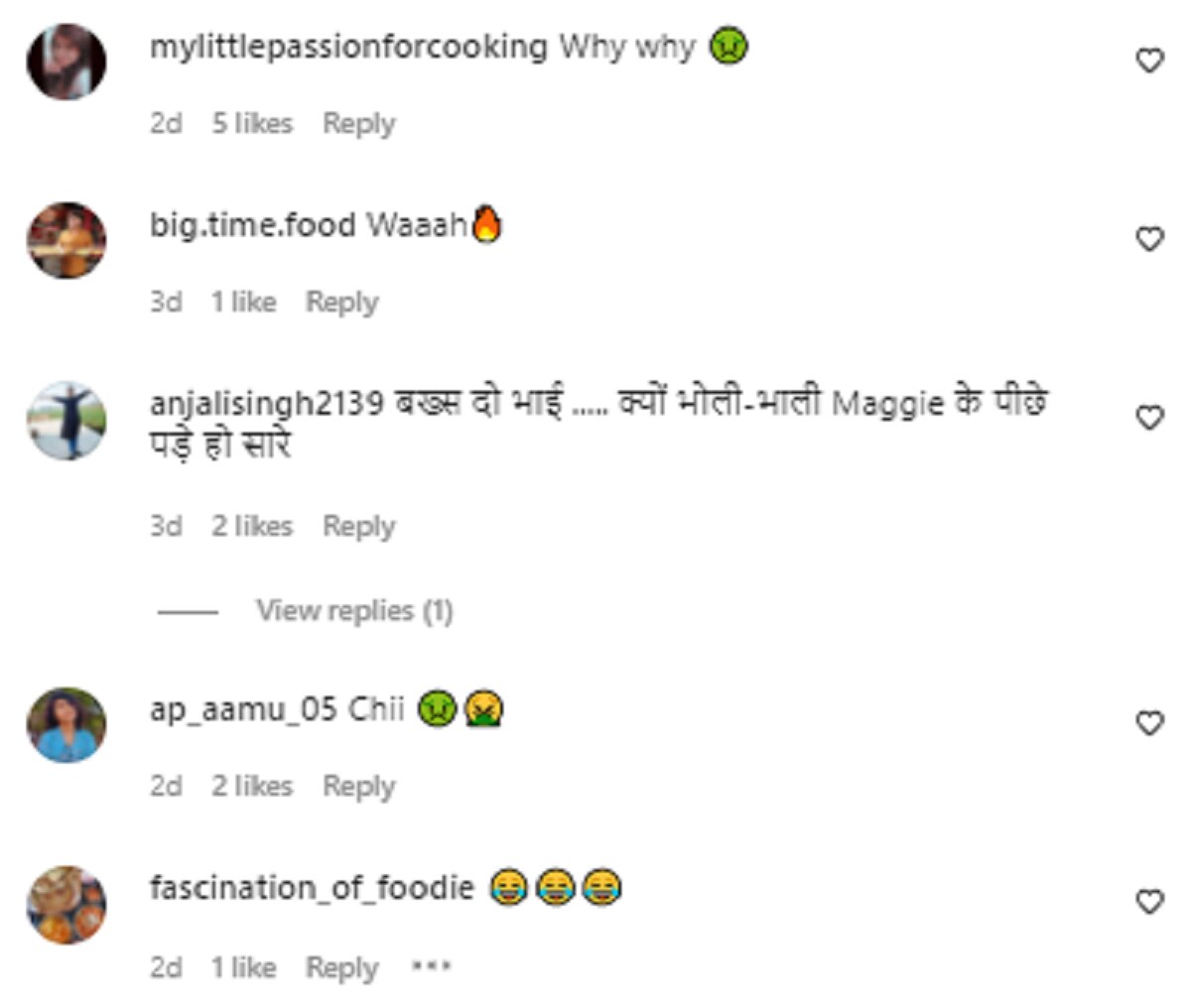
Task: Like fascination_of_foodie's comment
Action: pos(1149,902)
